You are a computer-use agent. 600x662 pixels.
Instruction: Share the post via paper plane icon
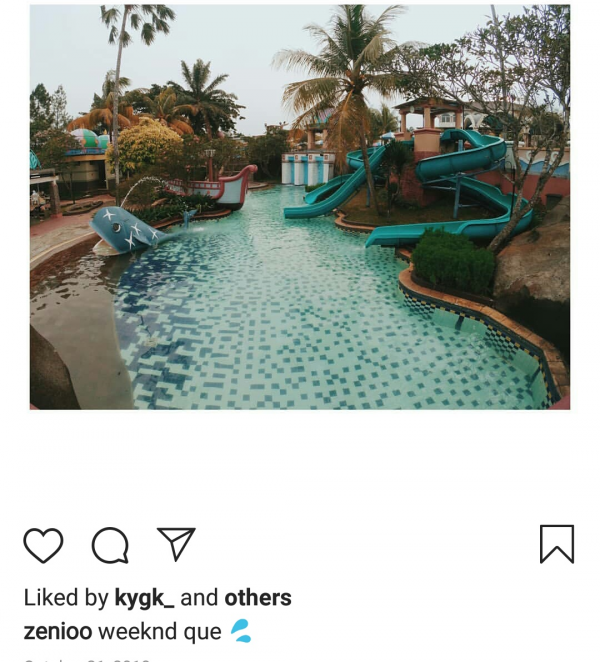[176, 544]
